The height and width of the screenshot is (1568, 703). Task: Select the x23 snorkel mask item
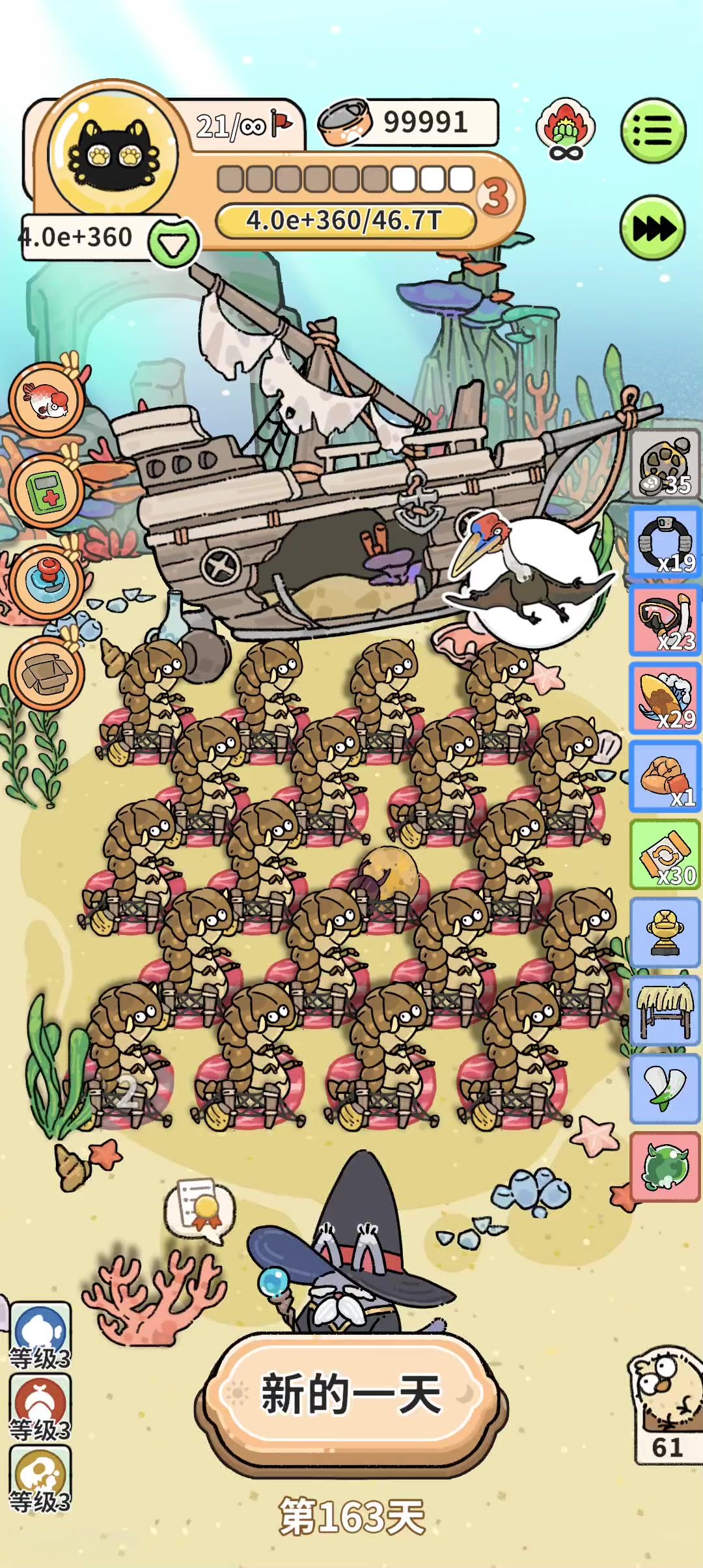tap(665, 620)
